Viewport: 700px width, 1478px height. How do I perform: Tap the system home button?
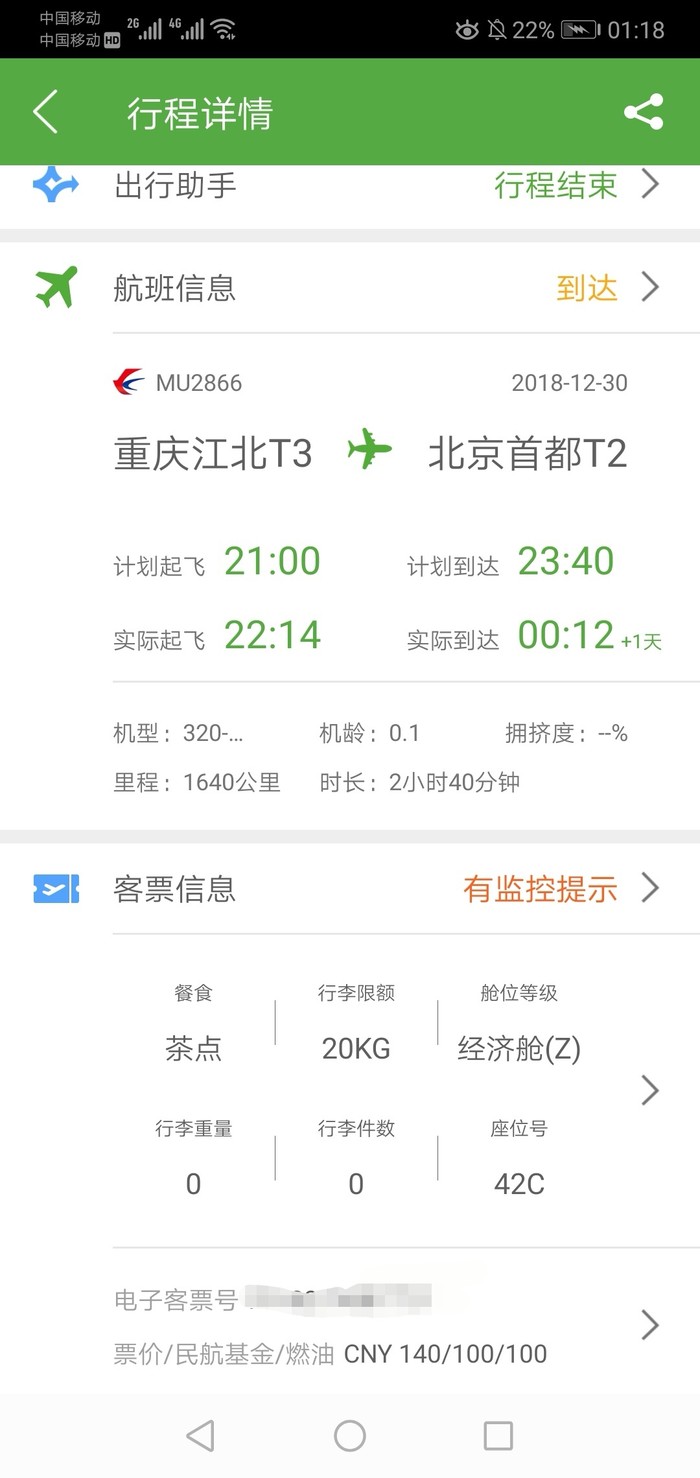tap(350, 1436)
